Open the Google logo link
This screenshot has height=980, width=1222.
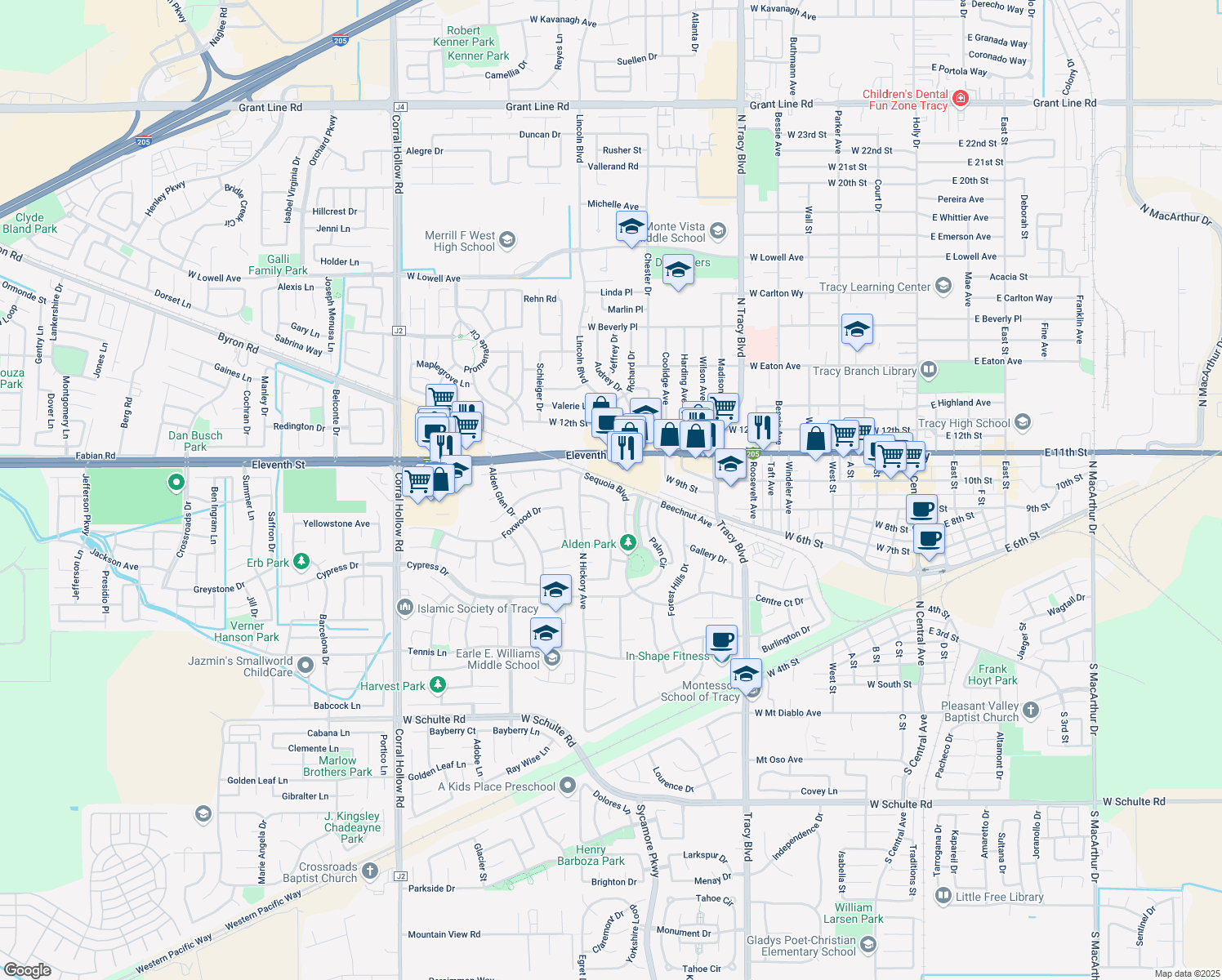(x=27, y=969)
